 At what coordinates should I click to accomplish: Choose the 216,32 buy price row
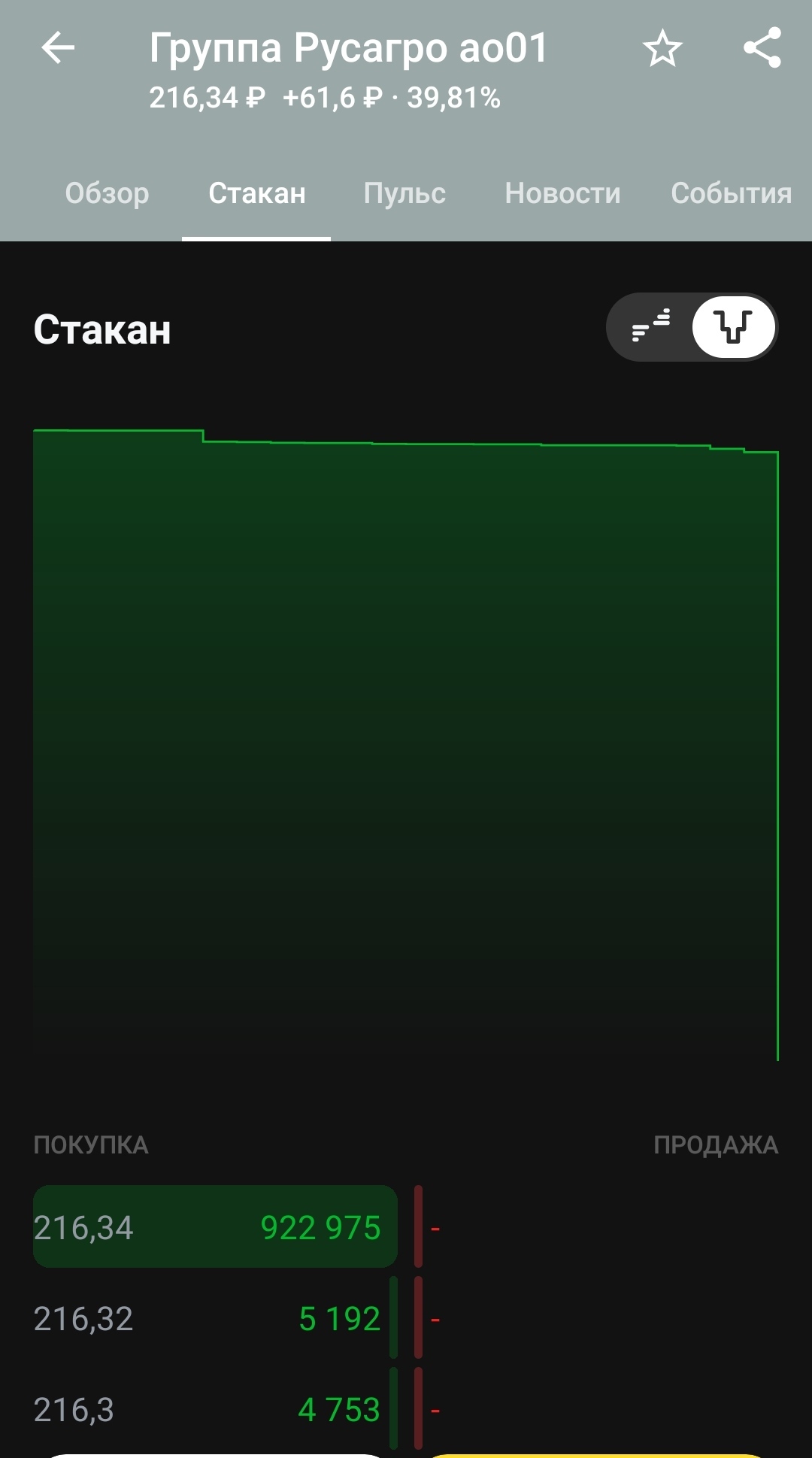(x=214, y=1318)
